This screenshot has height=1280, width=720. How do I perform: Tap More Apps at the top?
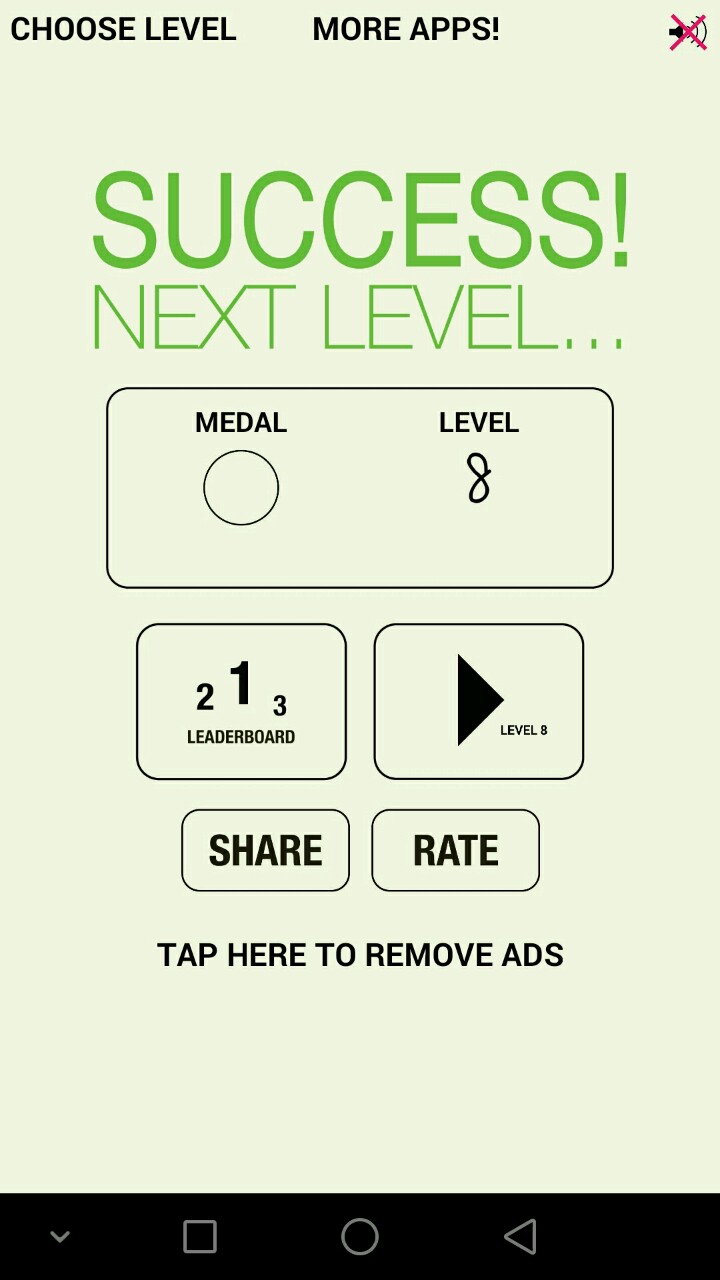(x=405, y=29)
